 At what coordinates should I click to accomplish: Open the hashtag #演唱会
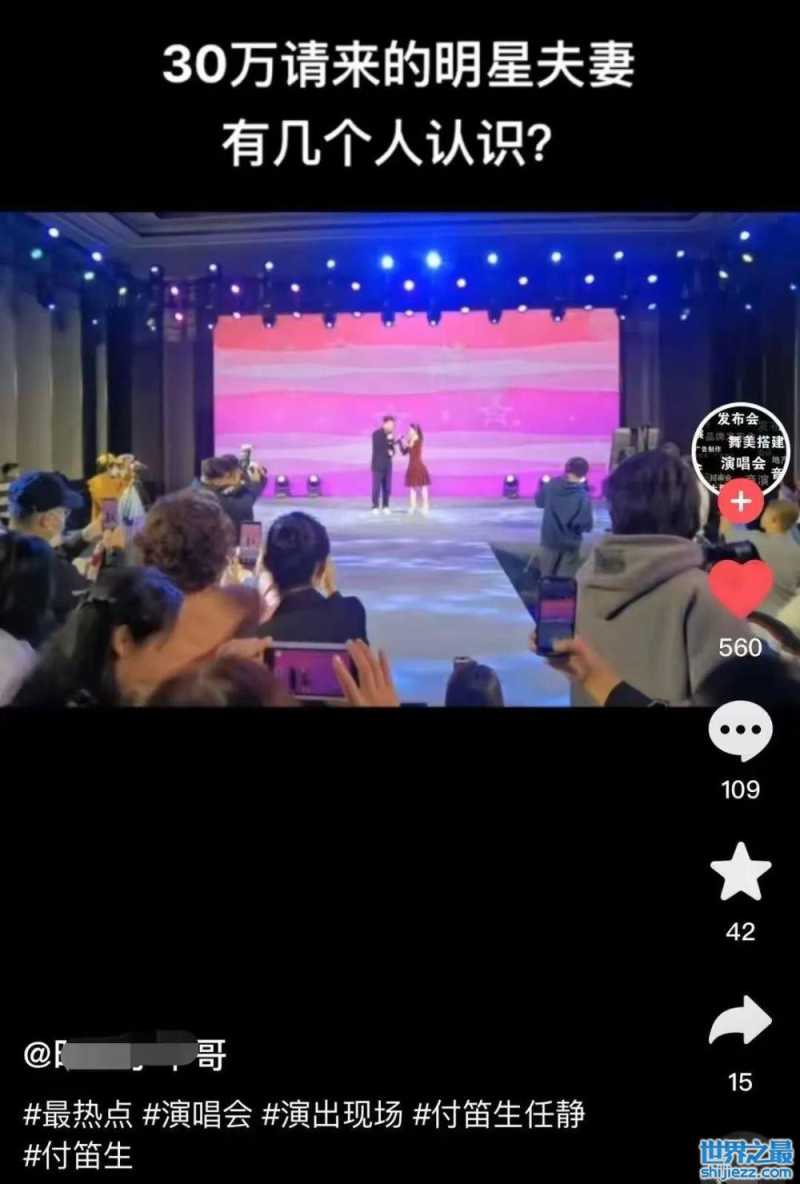pos(197,1113)
